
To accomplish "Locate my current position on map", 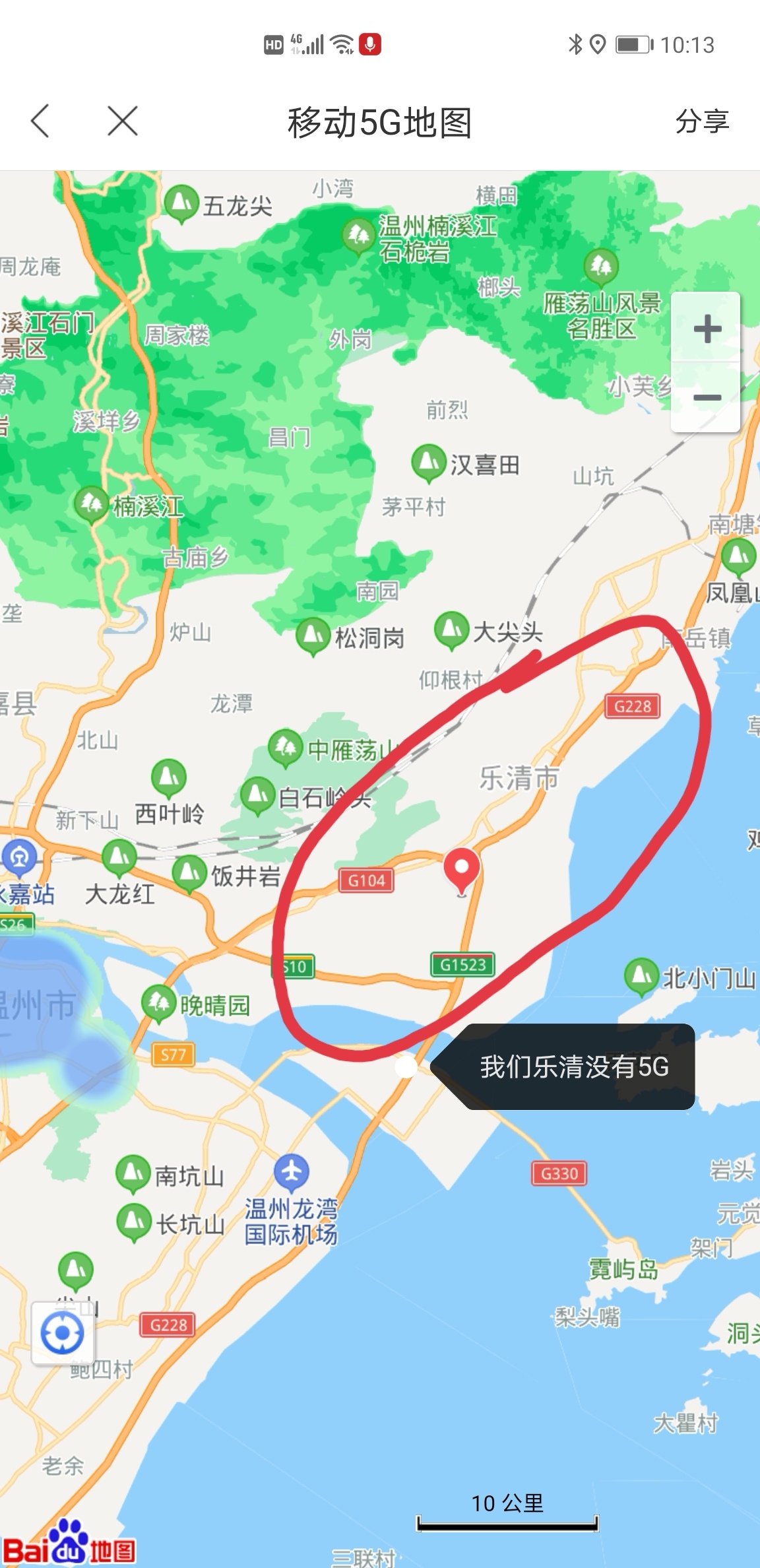I will pyautogui.click(x=63, y=1334).
